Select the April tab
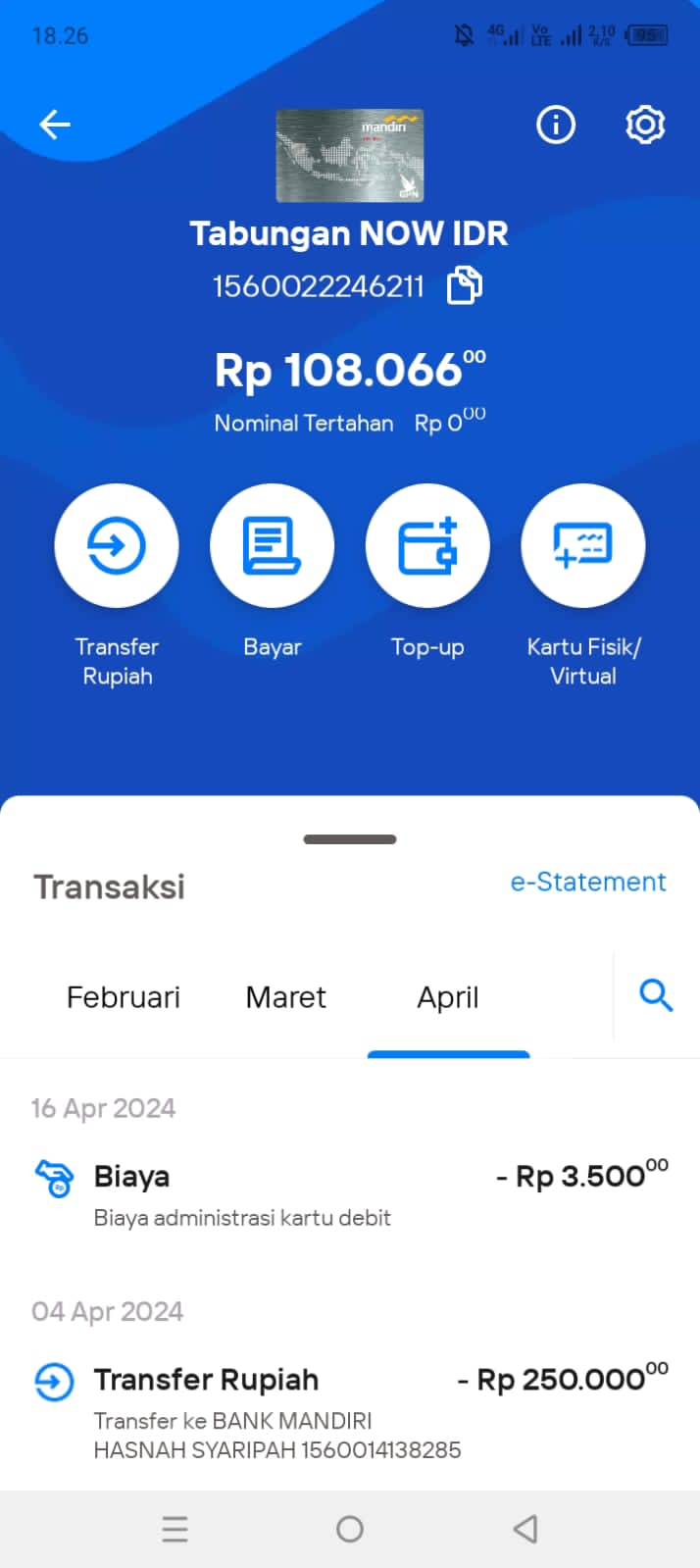Image resolution: width=700 pixels, height=1568 pixels. tap(448, 997)
